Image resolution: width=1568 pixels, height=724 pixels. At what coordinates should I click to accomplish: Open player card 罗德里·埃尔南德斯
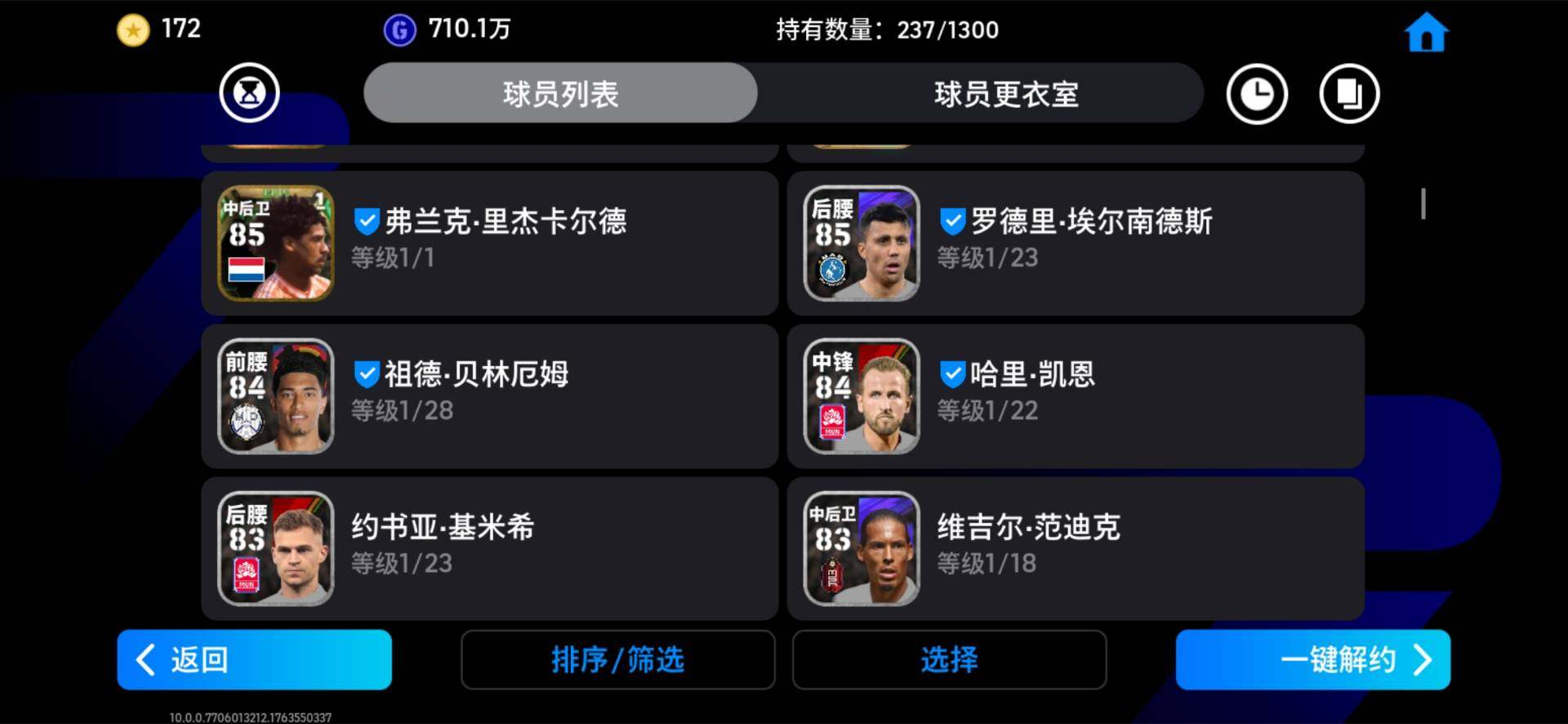point(1075,243)
